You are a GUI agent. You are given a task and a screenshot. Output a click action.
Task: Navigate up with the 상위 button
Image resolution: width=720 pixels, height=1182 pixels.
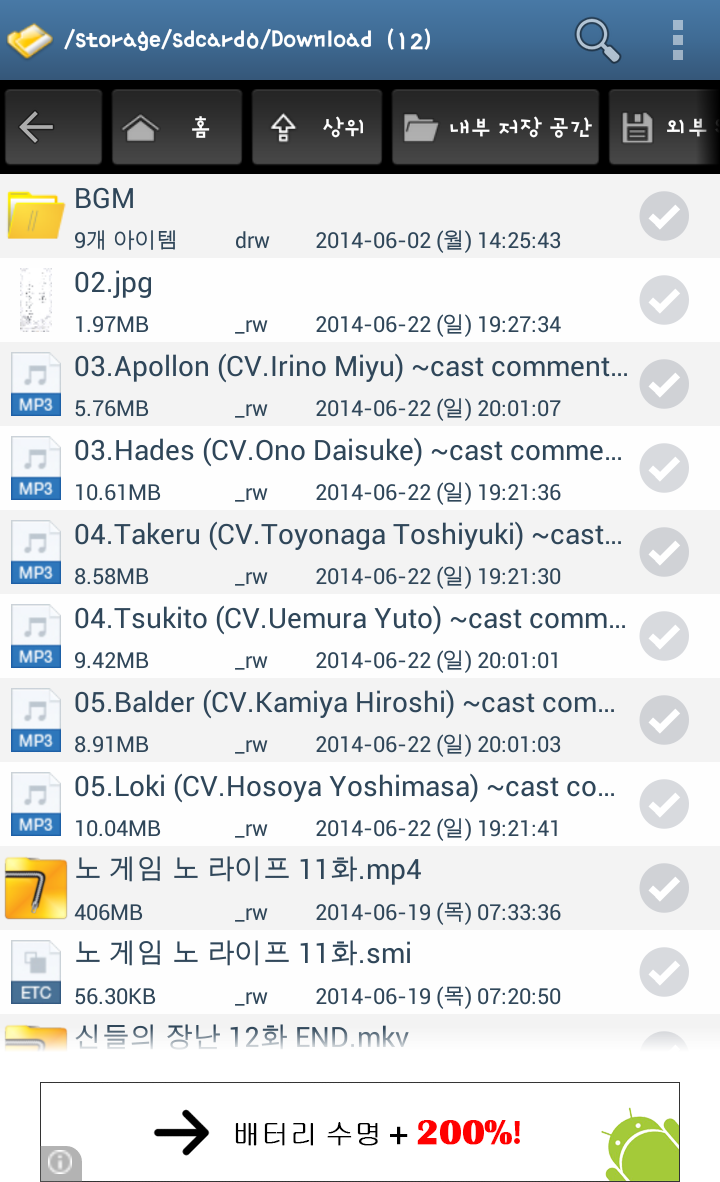point(317,127)
